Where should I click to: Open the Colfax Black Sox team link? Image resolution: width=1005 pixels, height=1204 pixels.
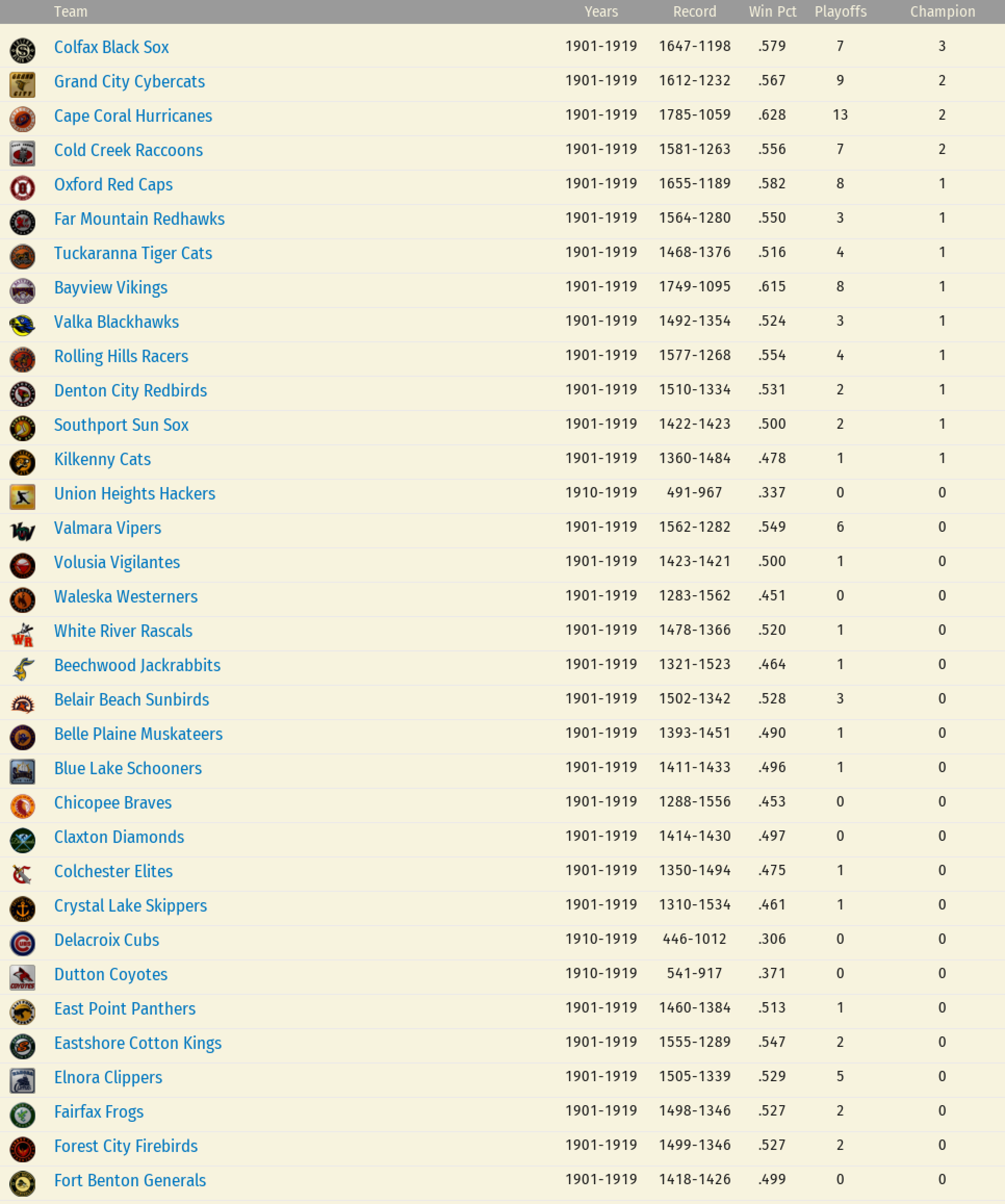111,47
